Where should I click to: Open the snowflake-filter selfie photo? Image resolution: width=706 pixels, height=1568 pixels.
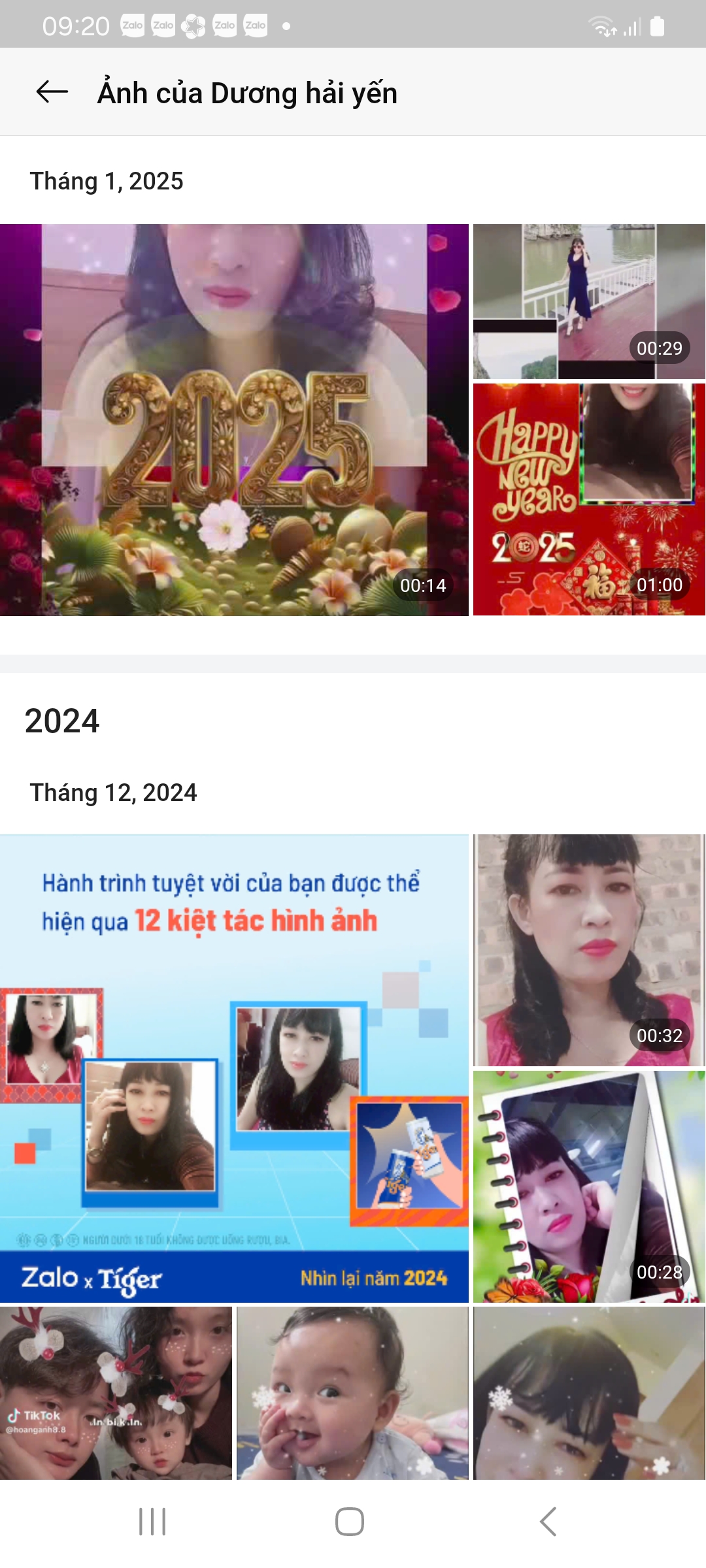pyautogui.click(x=588, y=1393)
